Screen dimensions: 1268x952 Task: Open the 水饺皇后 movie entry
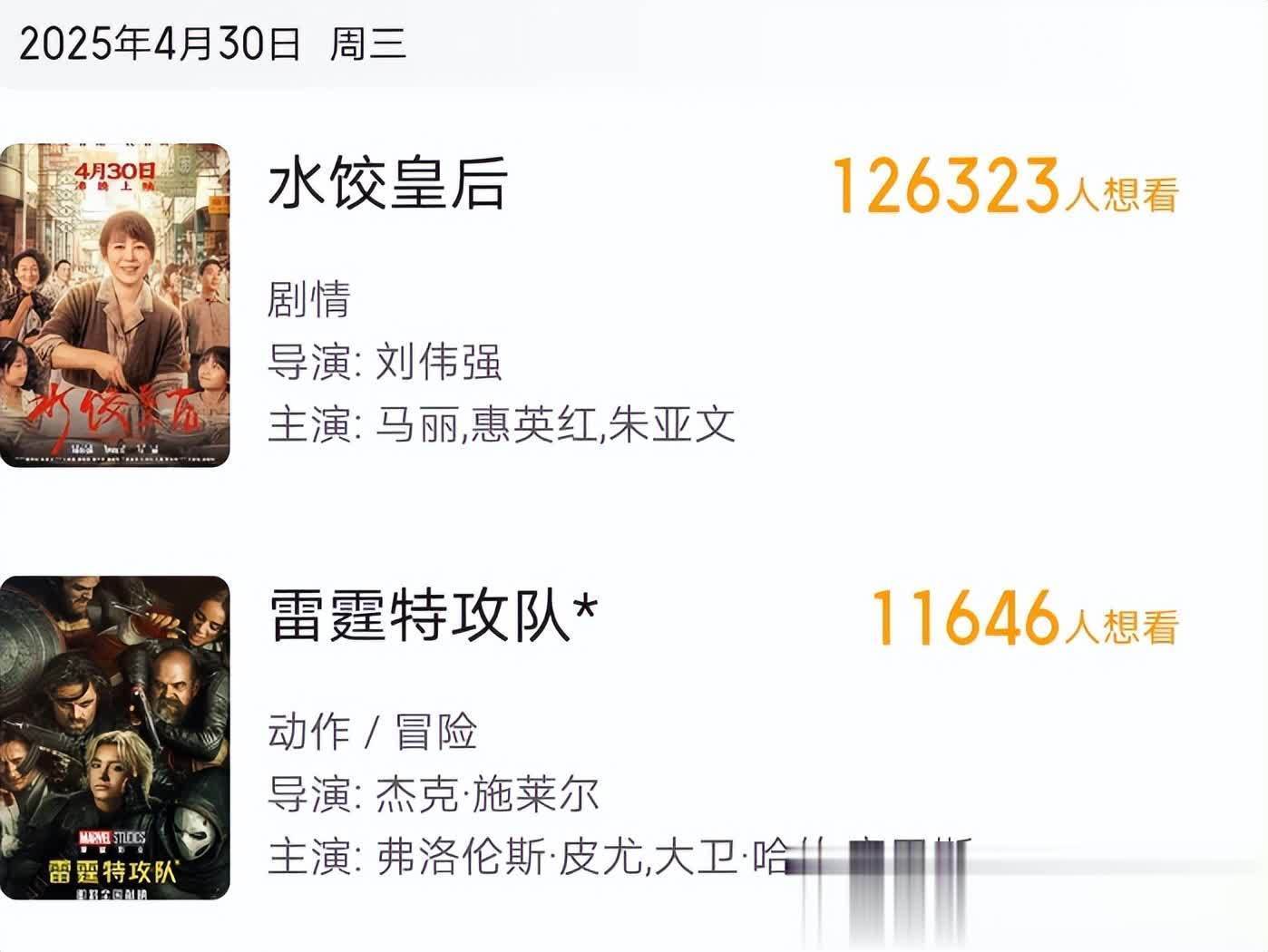tap(388, 183)
